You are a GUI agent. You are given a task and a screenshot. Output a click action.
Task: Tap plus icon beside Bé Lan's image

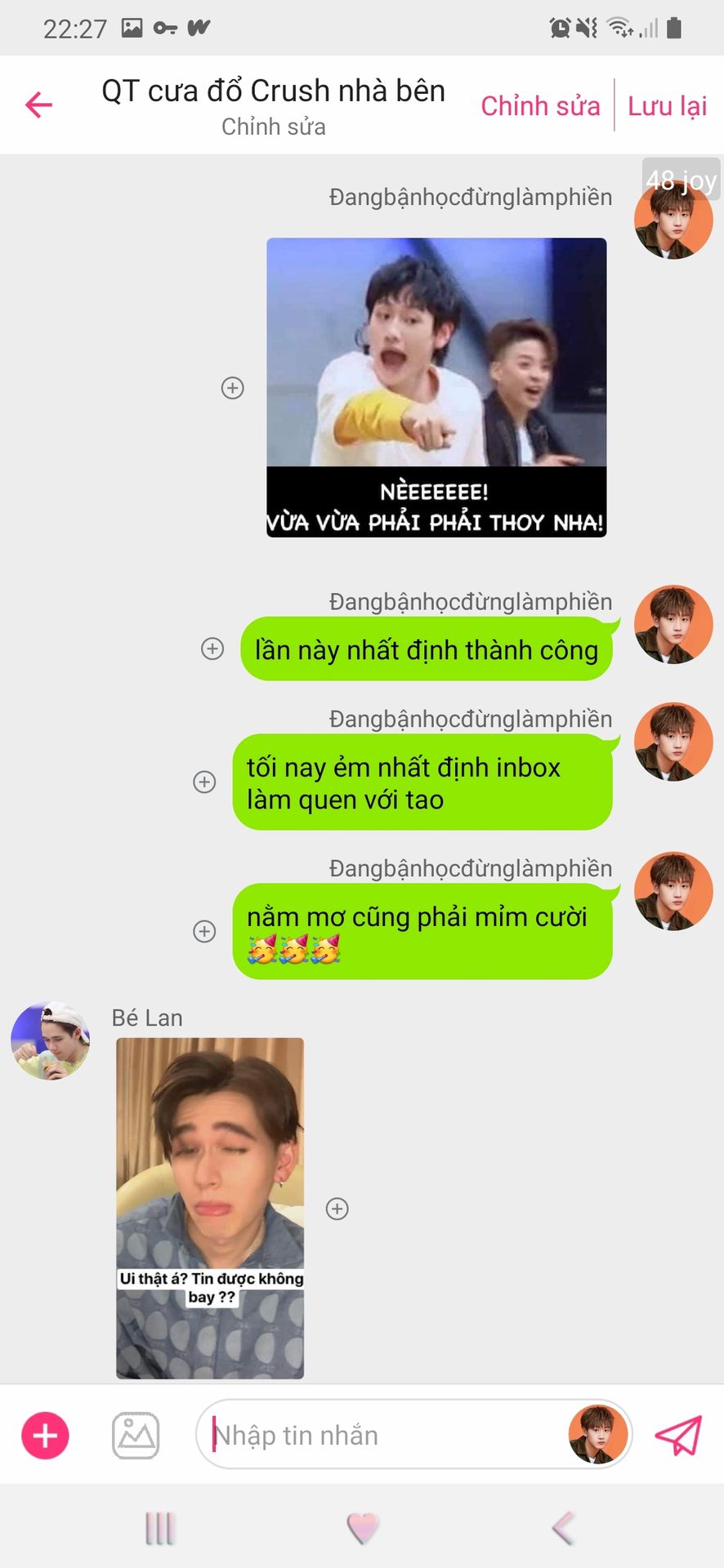coord(337,1209)
